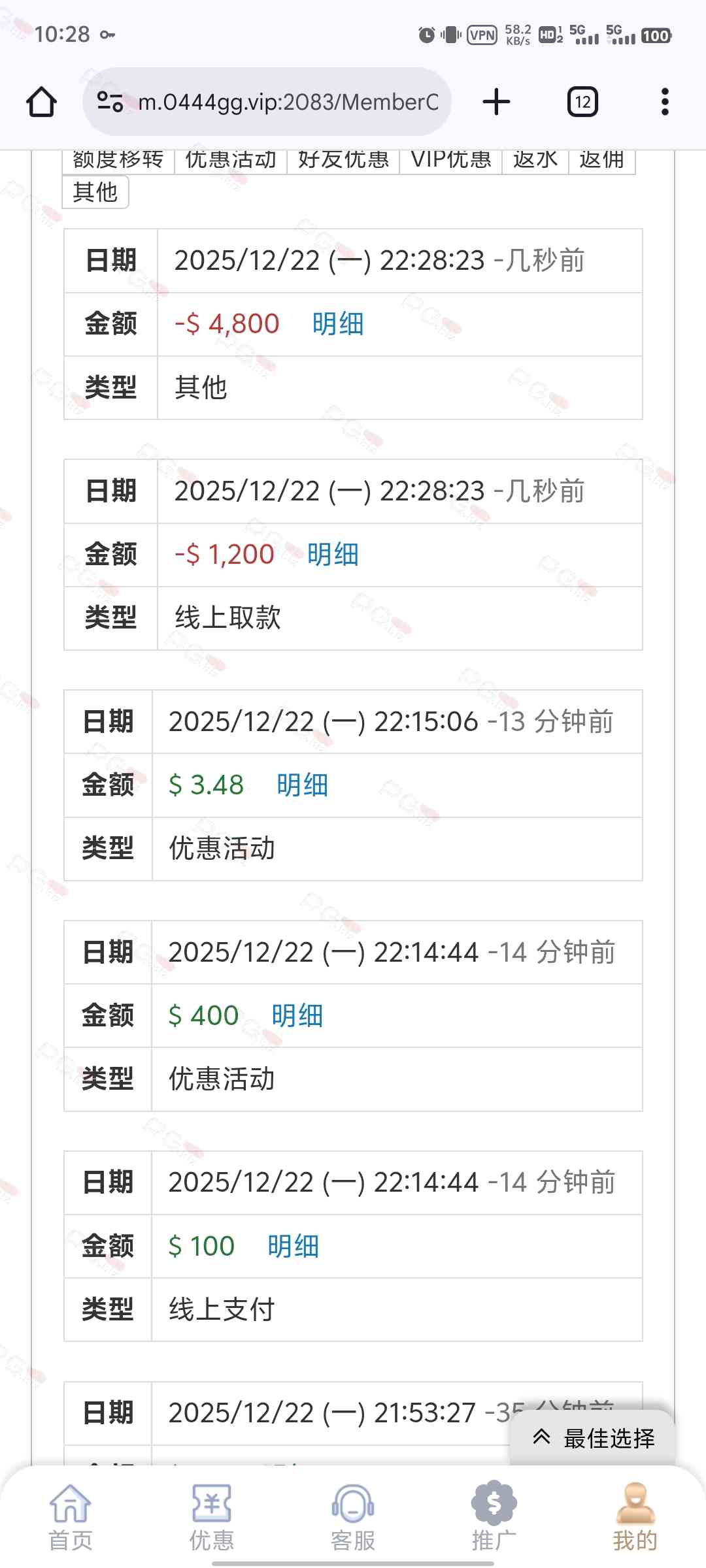Screen dimensions: 706x1568
Task: Open 明细 for the $ 100 payment
Action: 293,1247
